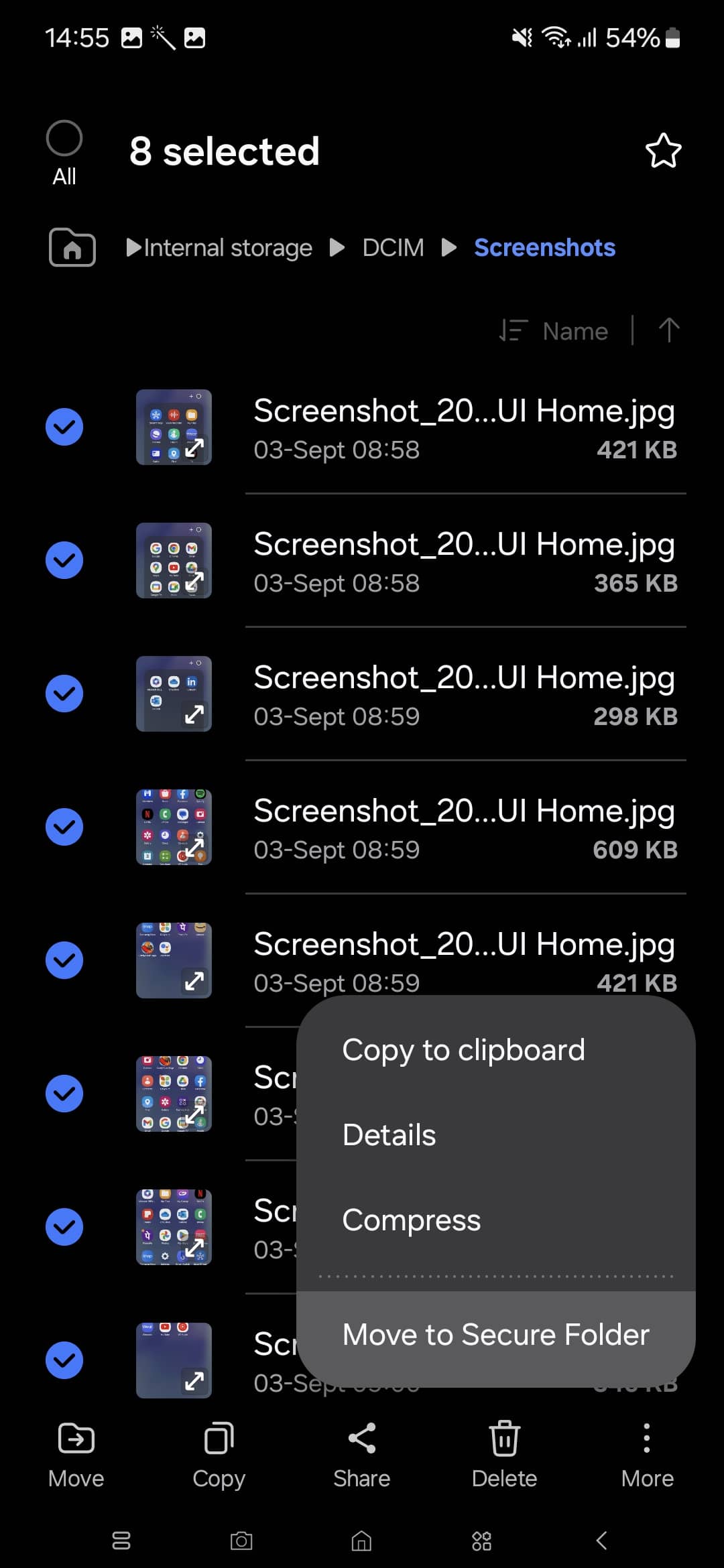The image size is (724, 1568).
Task: Share the selected files
Action: [x=361, y=1454]
